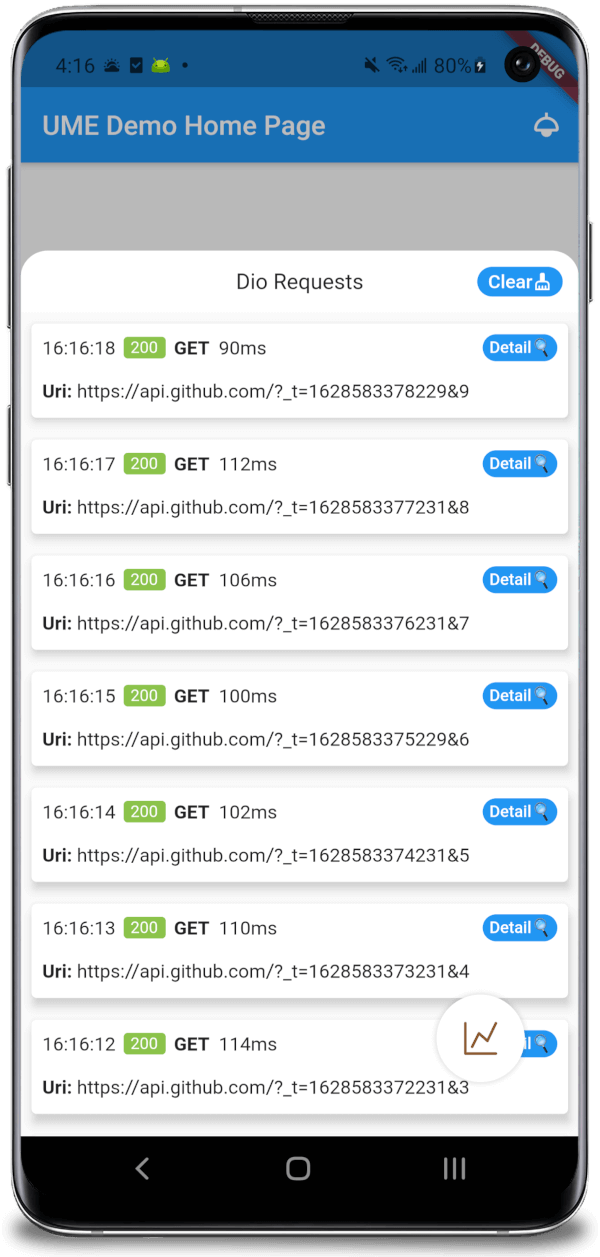Open Detail for the 16:16:17 request

[x=520, y=464]
